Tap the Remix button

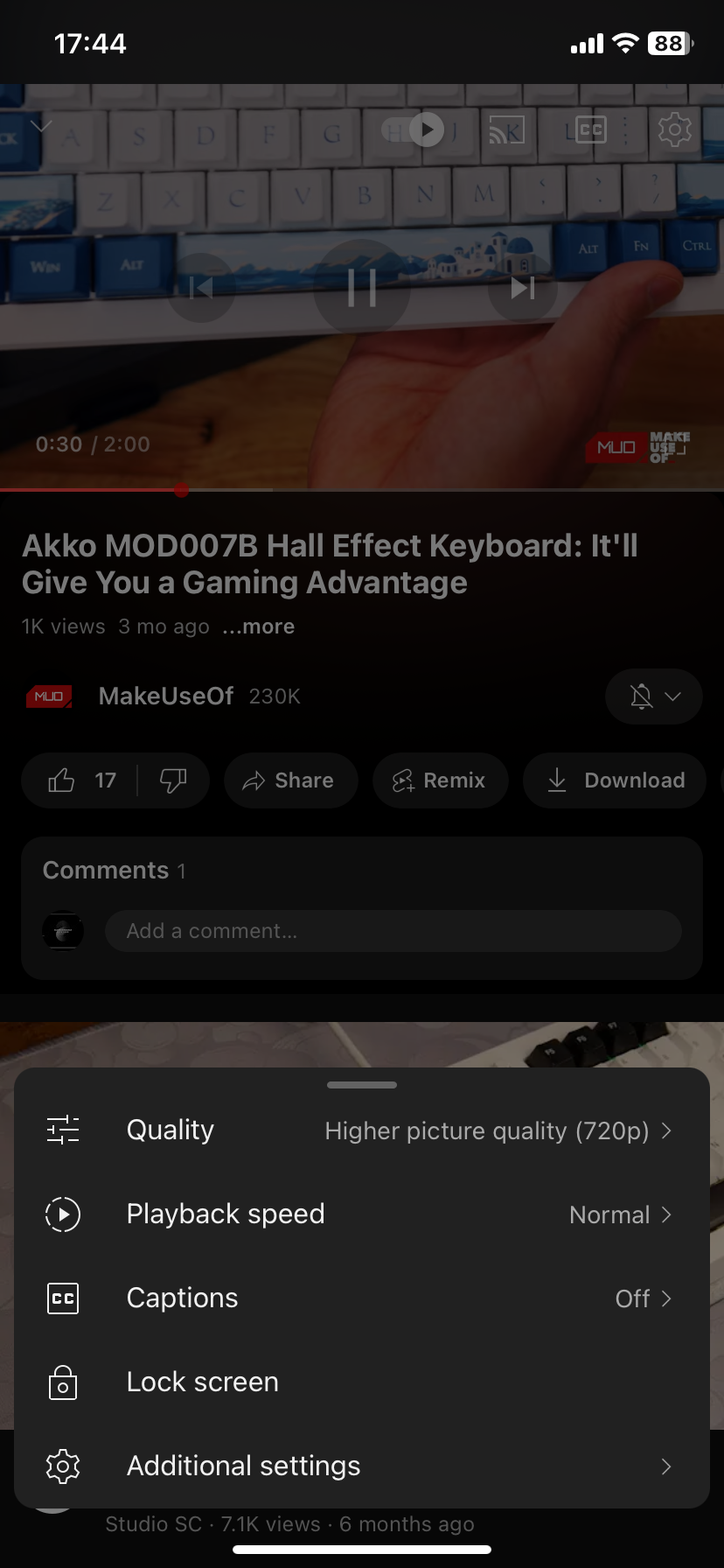(440, 780)
